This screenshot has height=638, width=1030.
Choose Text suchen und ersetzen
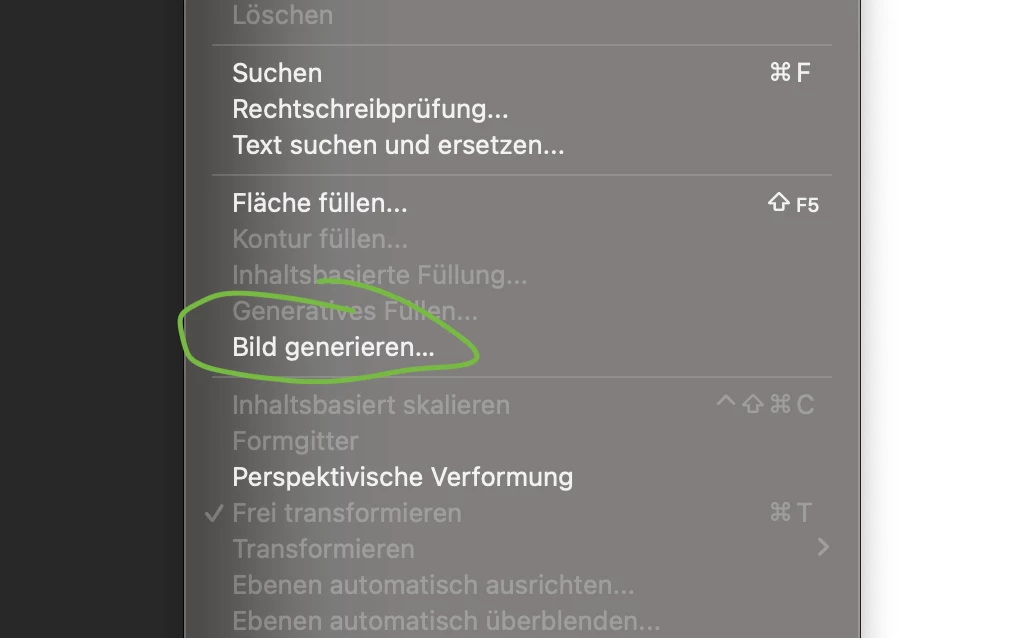[398, 145]
